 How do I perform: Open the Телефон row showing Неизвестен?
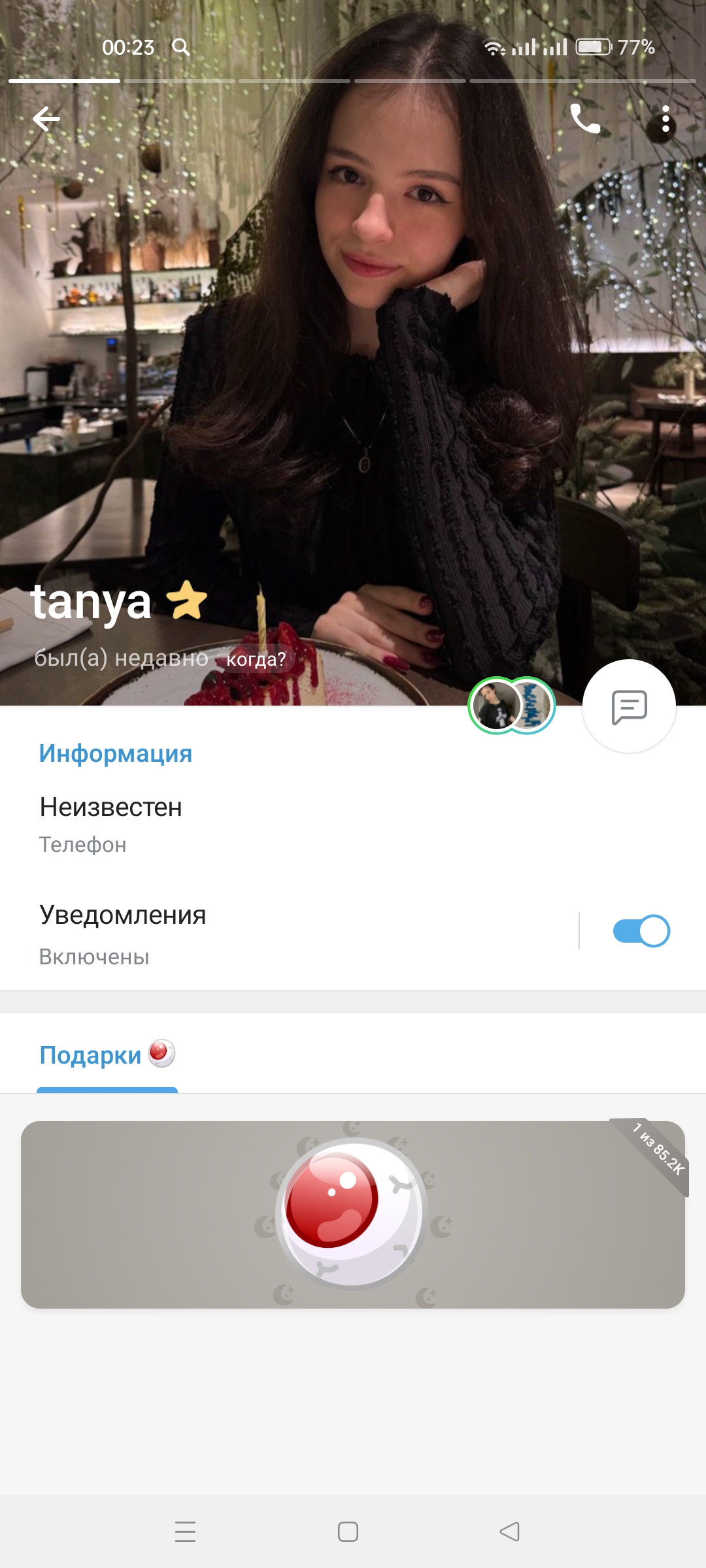(353, 825)
